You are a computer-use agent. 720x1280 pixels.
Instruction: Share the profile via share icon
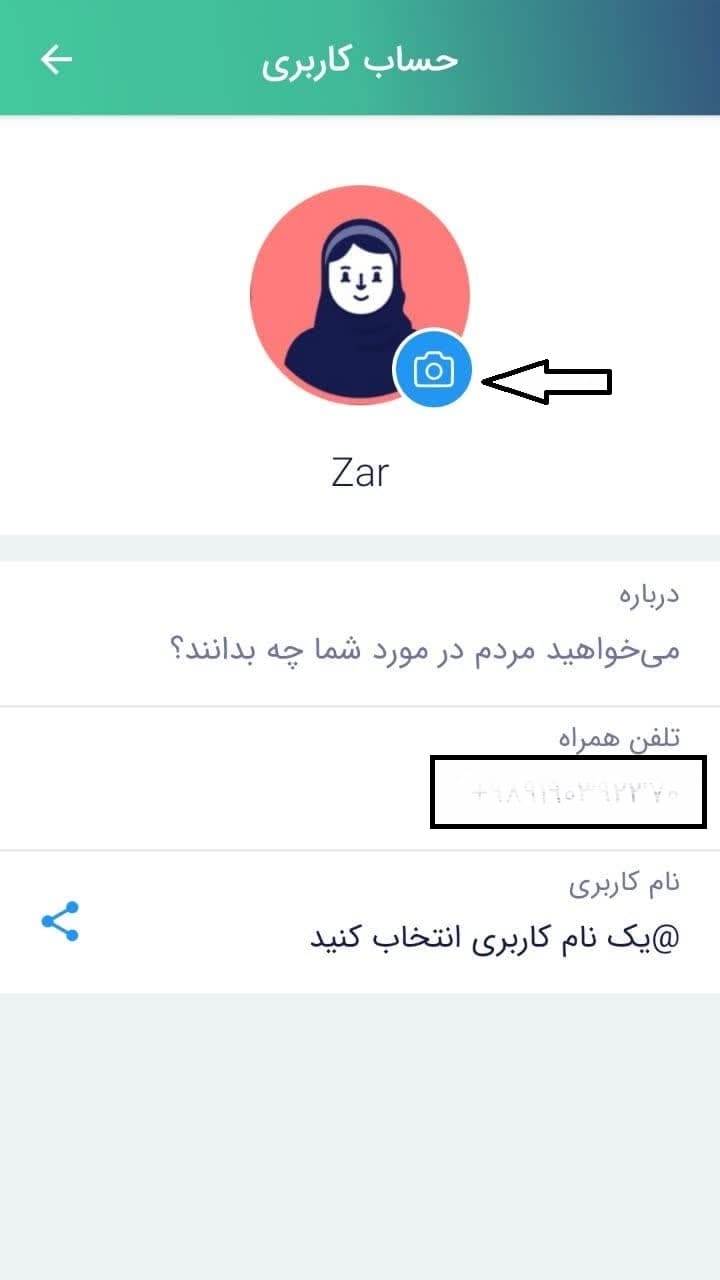click(60, 922)
